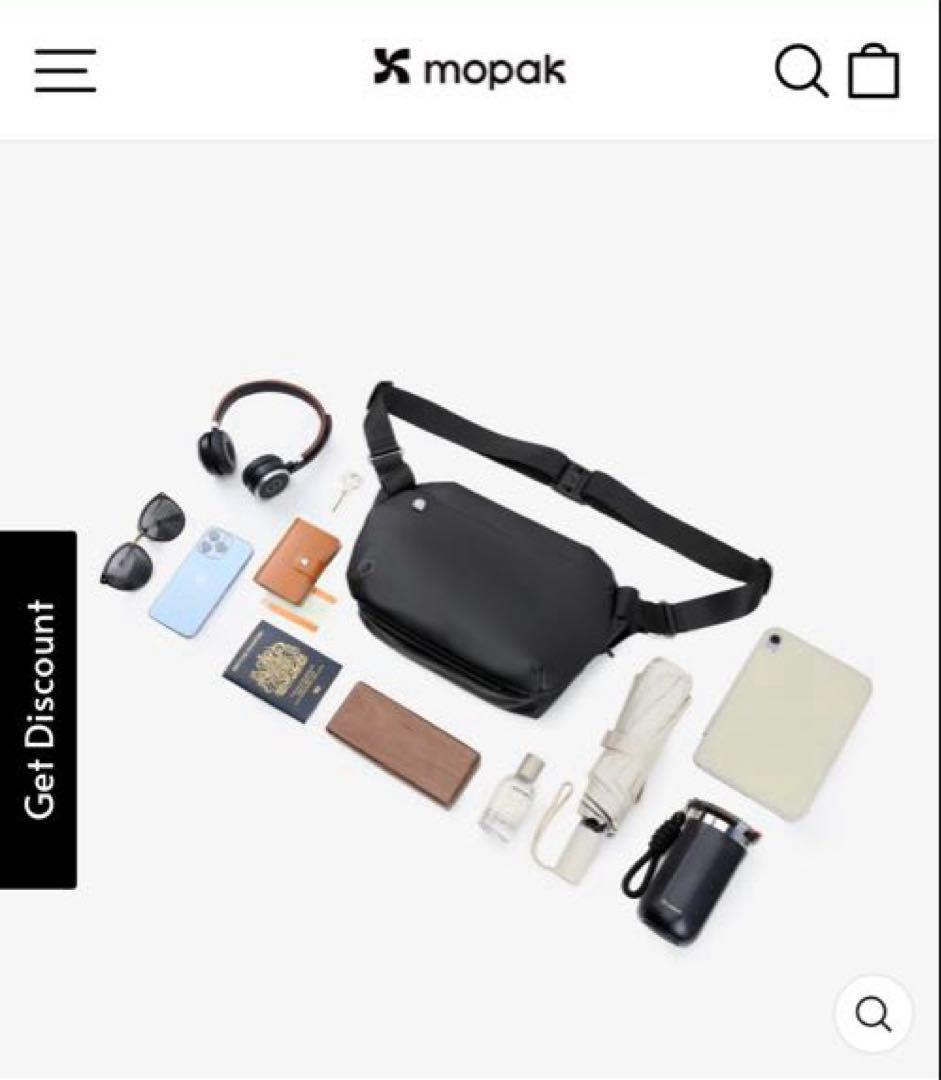Image resolution: width=941 pixels, height=1080 pixels.
Task: Click the mopak logo symbol
Action: [x=391, y=68]
